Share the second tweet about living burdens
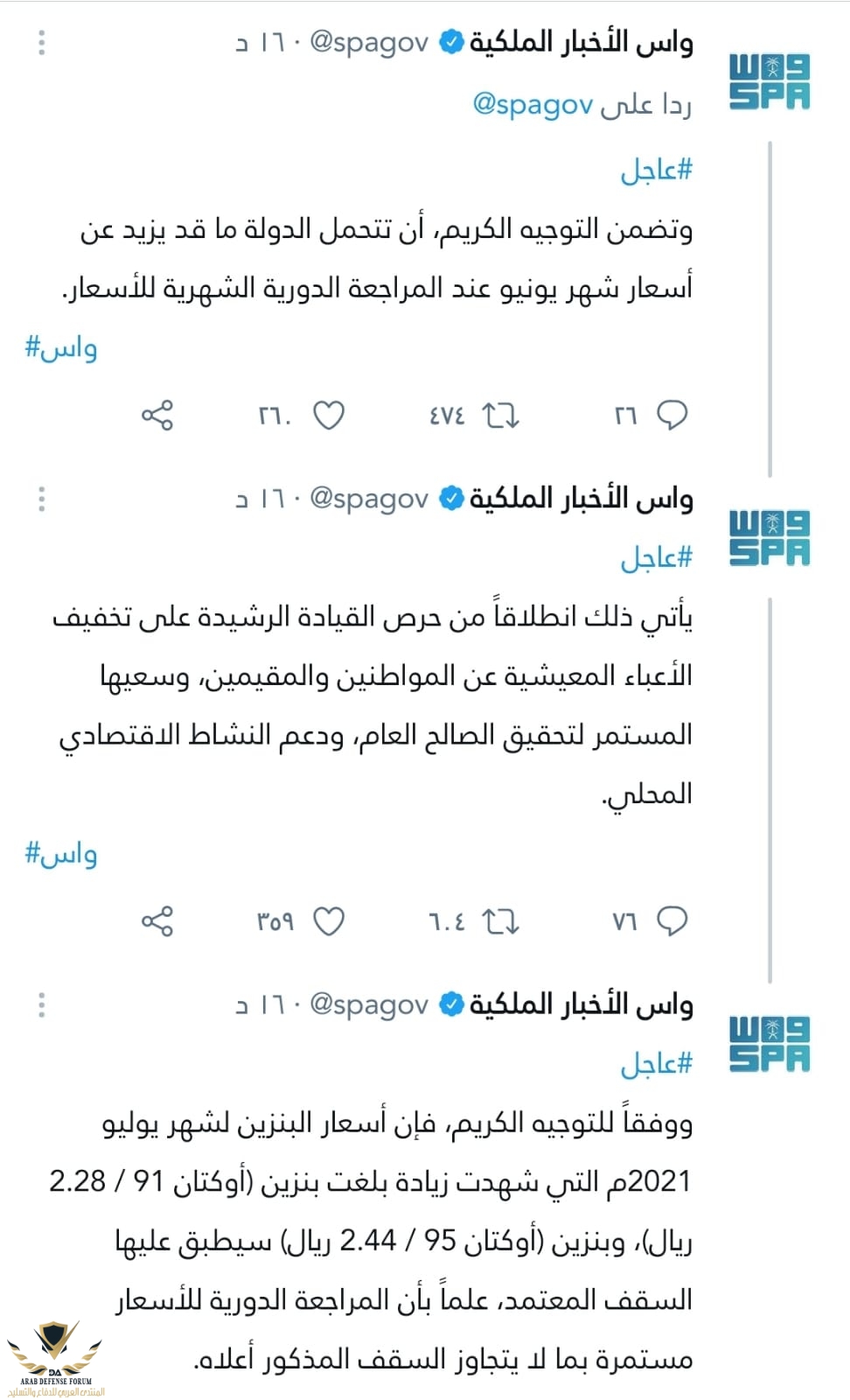This screenshot has height=1400, width=850. [x=157, y=920]
